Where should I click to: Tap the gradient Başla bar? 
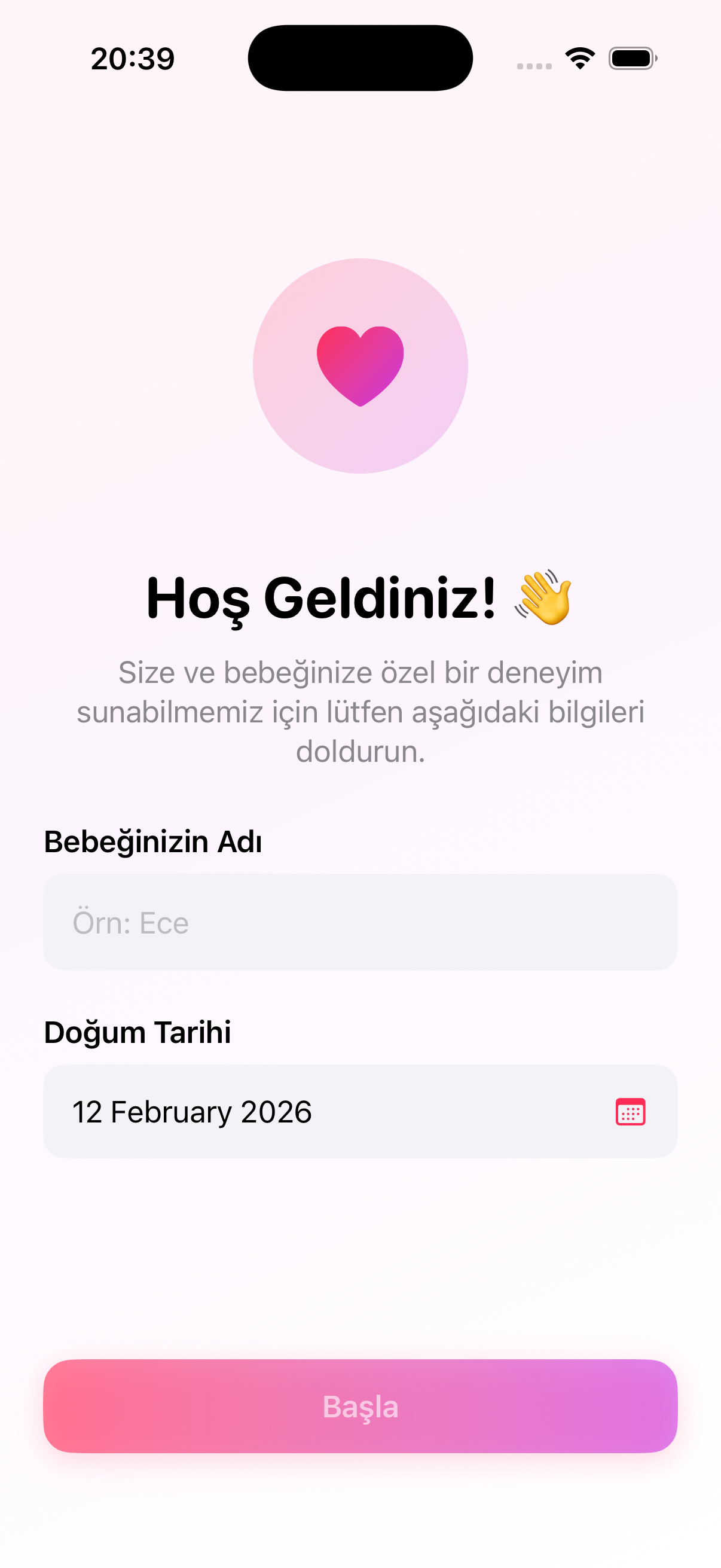[360, 1407]
